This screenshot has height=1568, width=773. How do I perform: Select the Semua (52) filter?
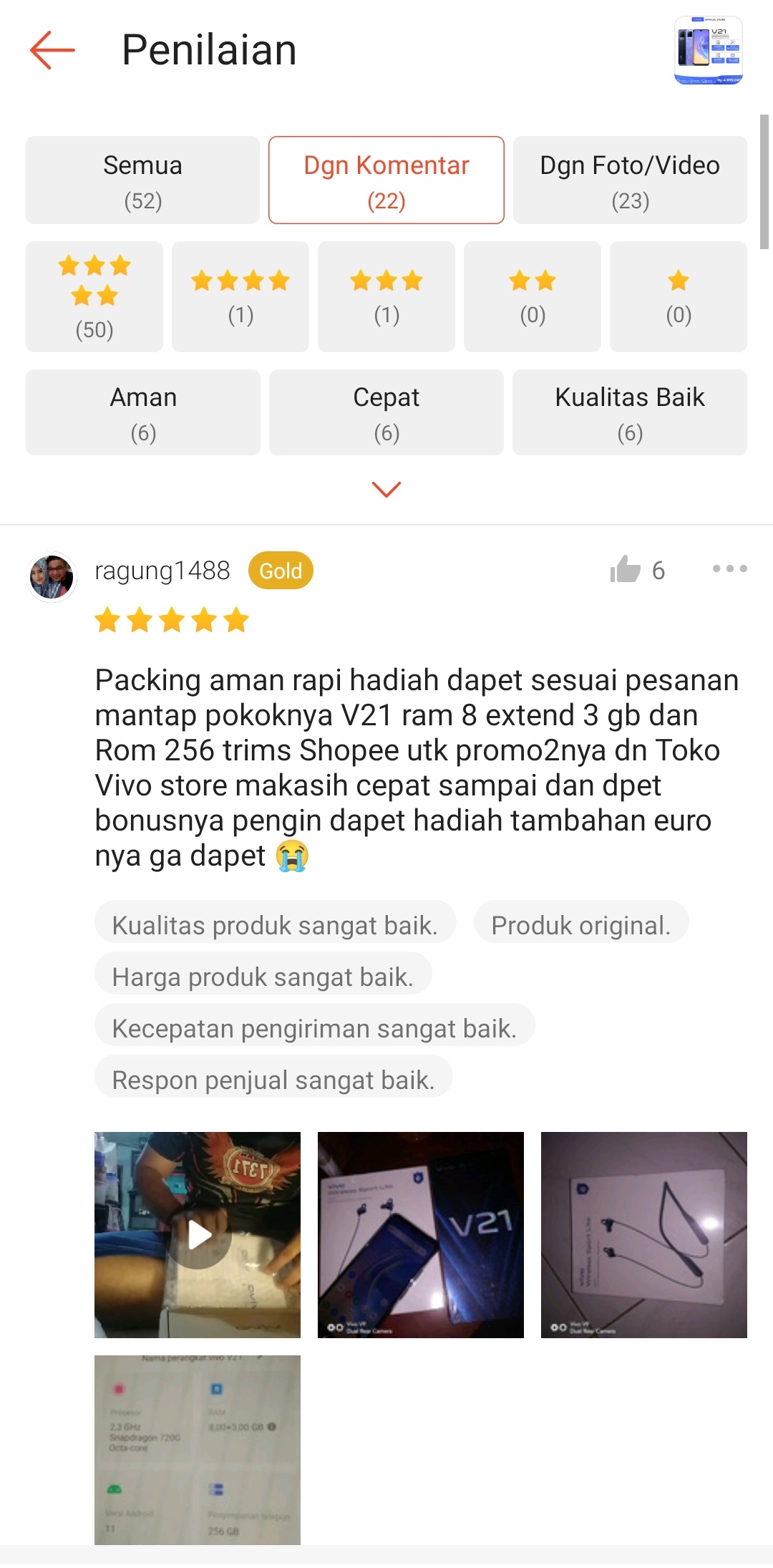coord(143,180)
